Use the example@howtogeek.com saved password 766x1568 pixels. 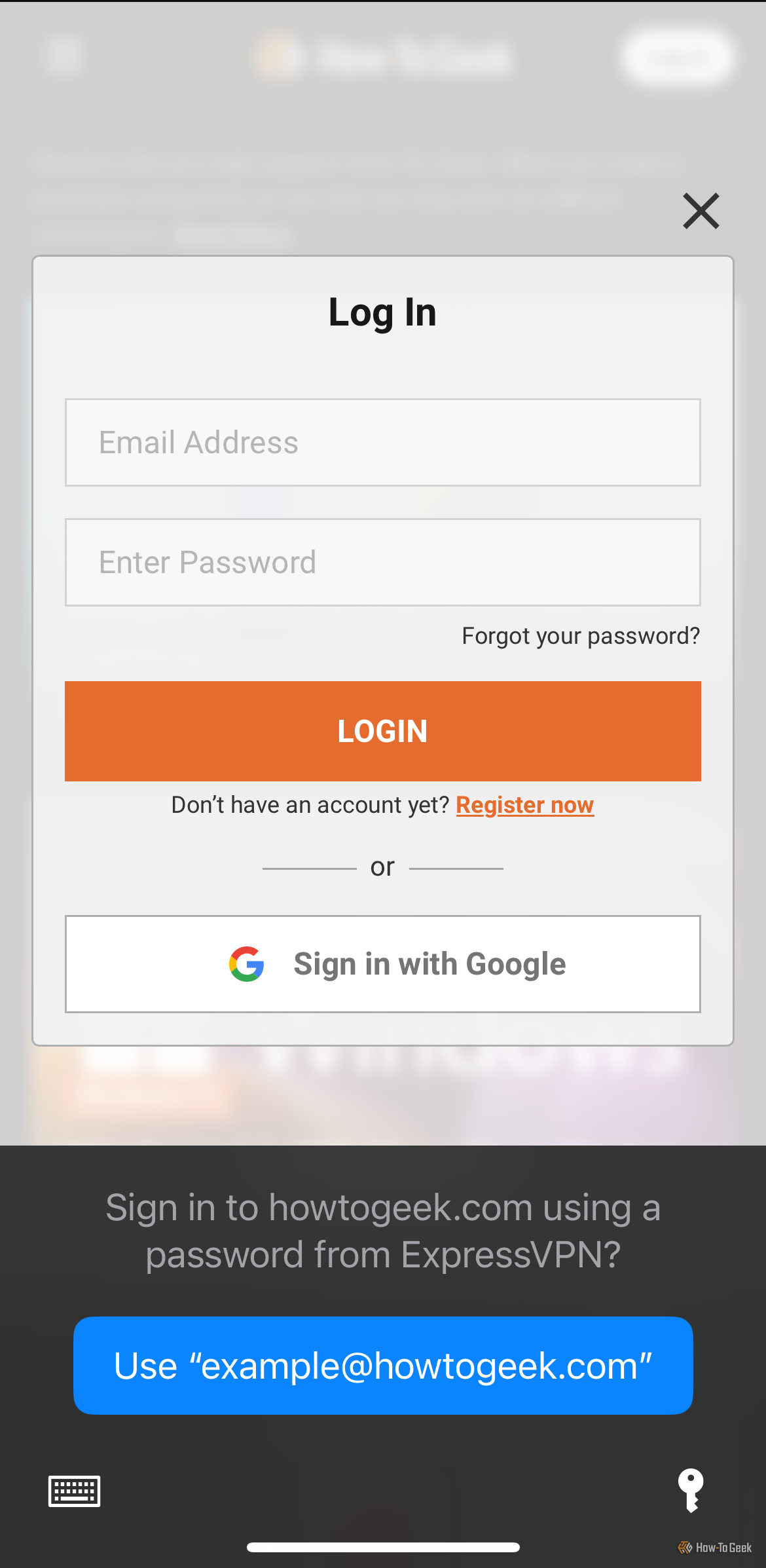click(x=383, y=1366)
